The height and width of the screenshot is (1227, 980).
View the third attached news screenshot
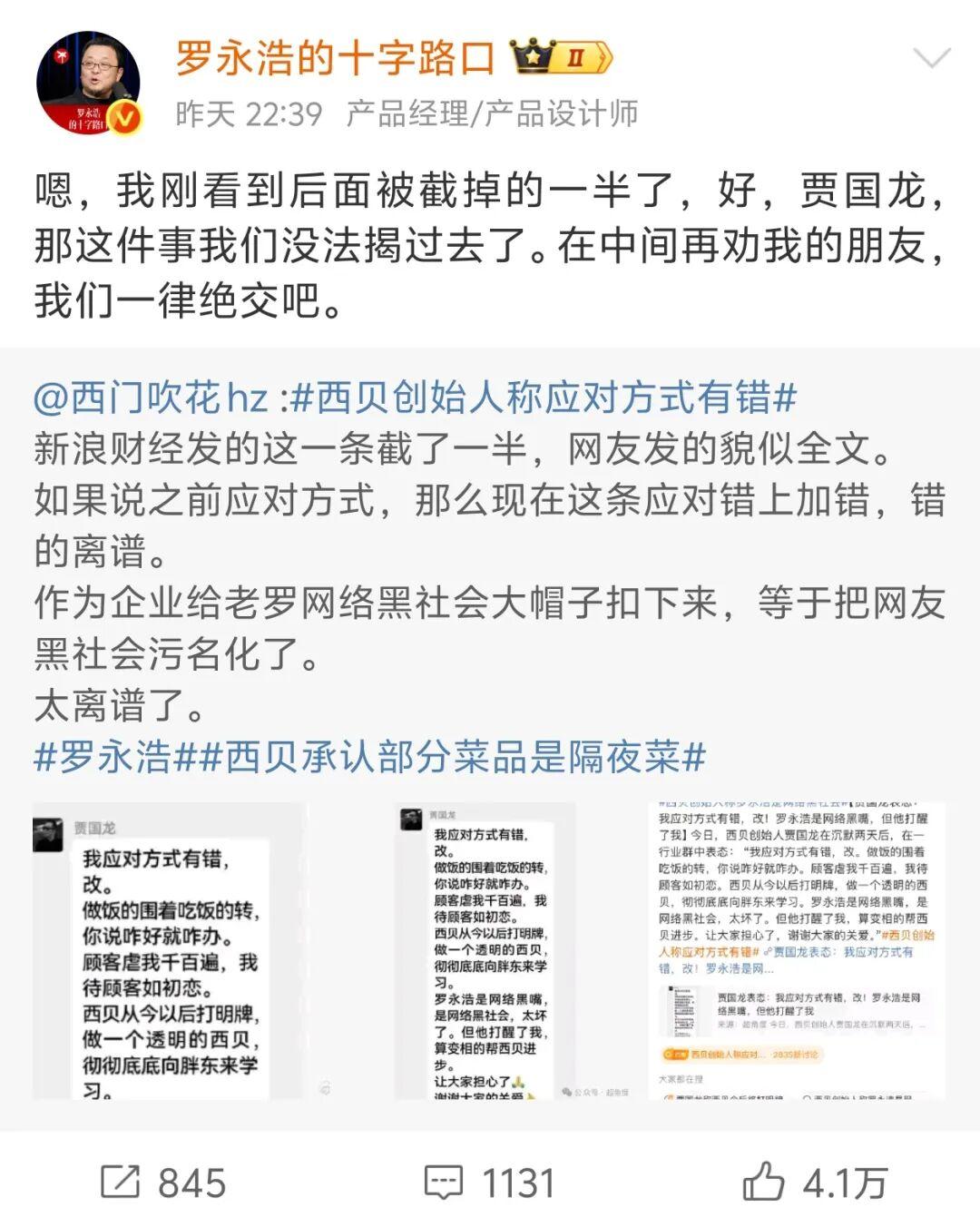click(x=800, y=951)
